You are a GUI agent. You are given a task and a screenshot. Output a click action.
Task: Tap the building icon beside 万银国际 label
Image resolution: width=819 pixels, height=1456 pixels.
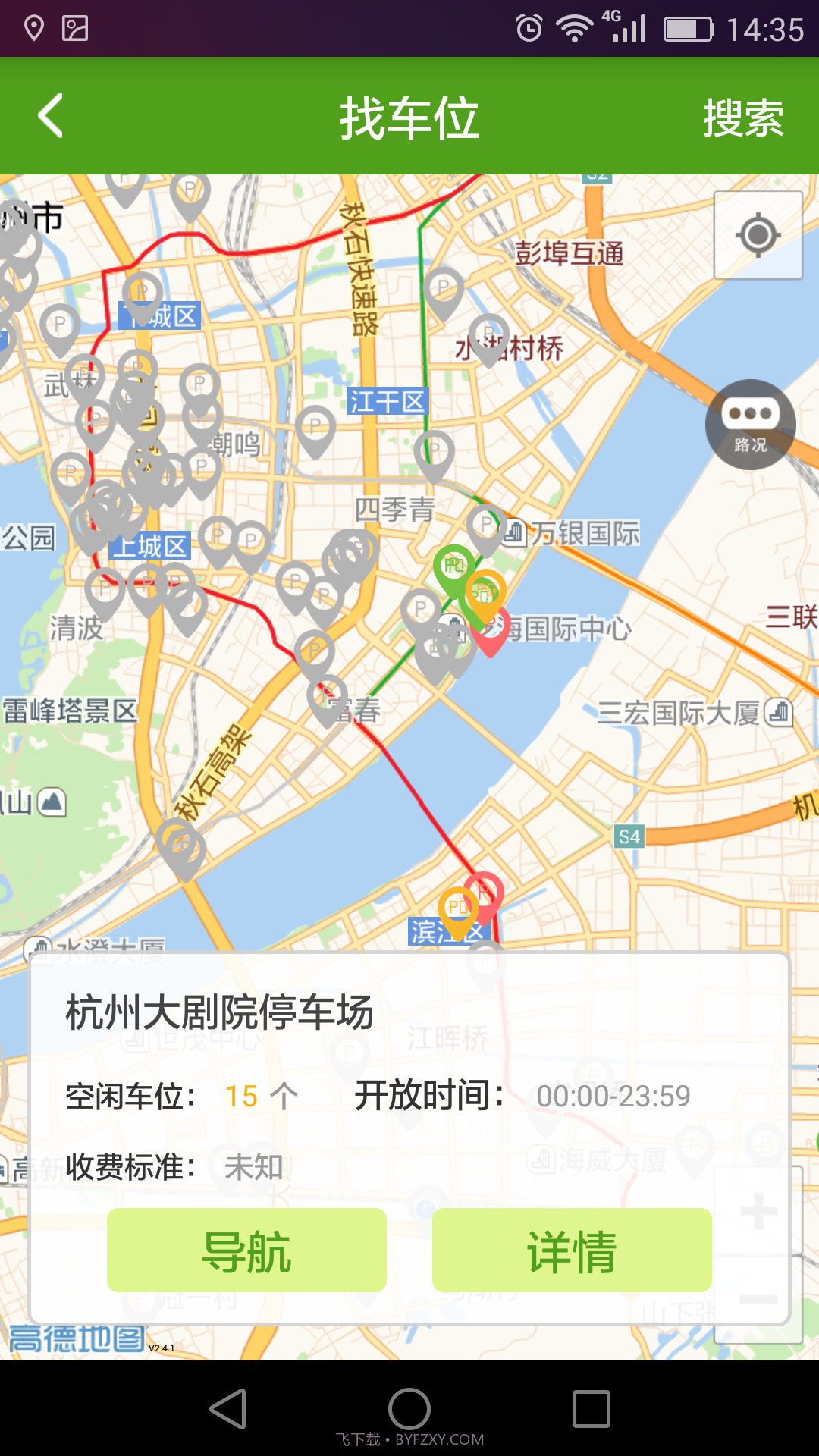tap(513, 532)
